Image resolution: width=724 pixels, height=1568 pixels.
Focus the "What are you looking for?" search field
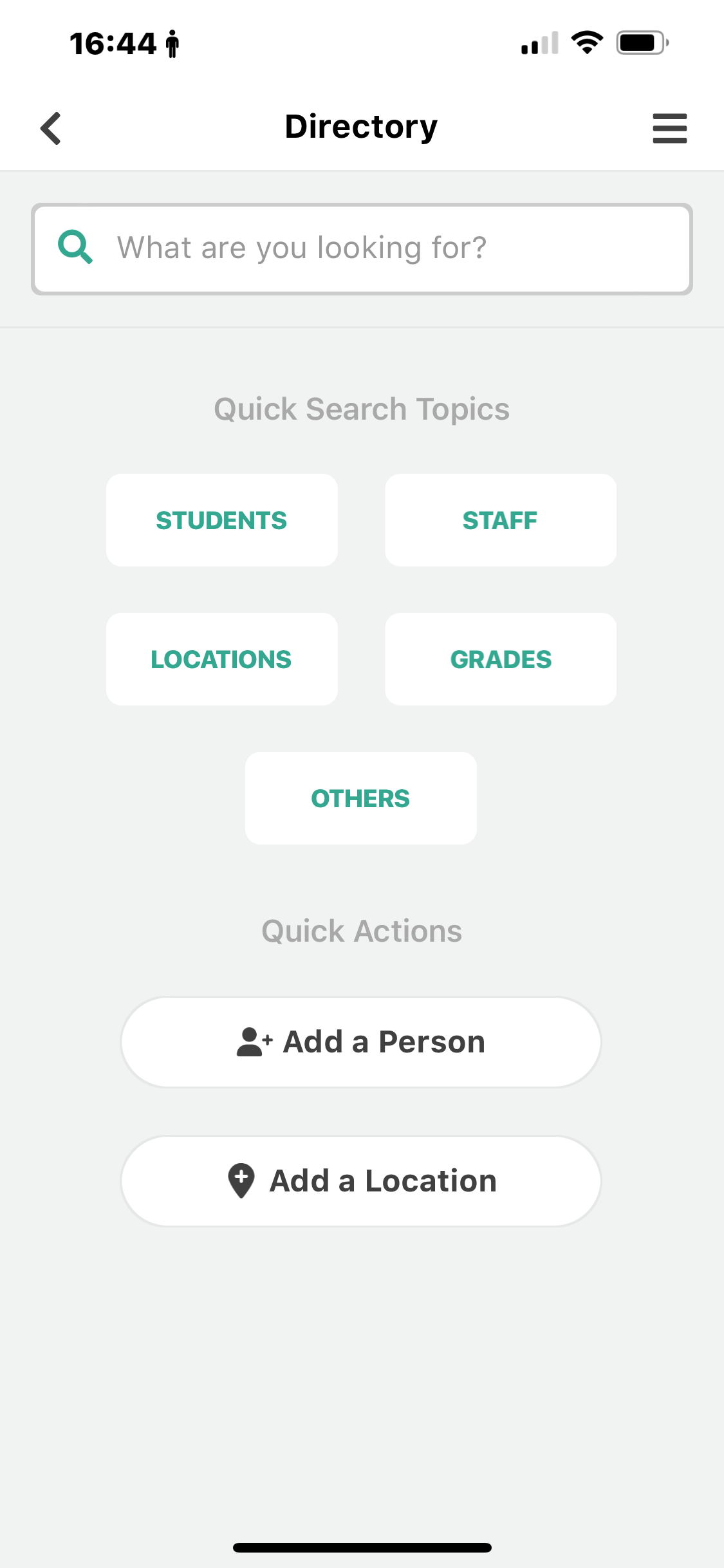pyautogui.click(x=362, y=249)
